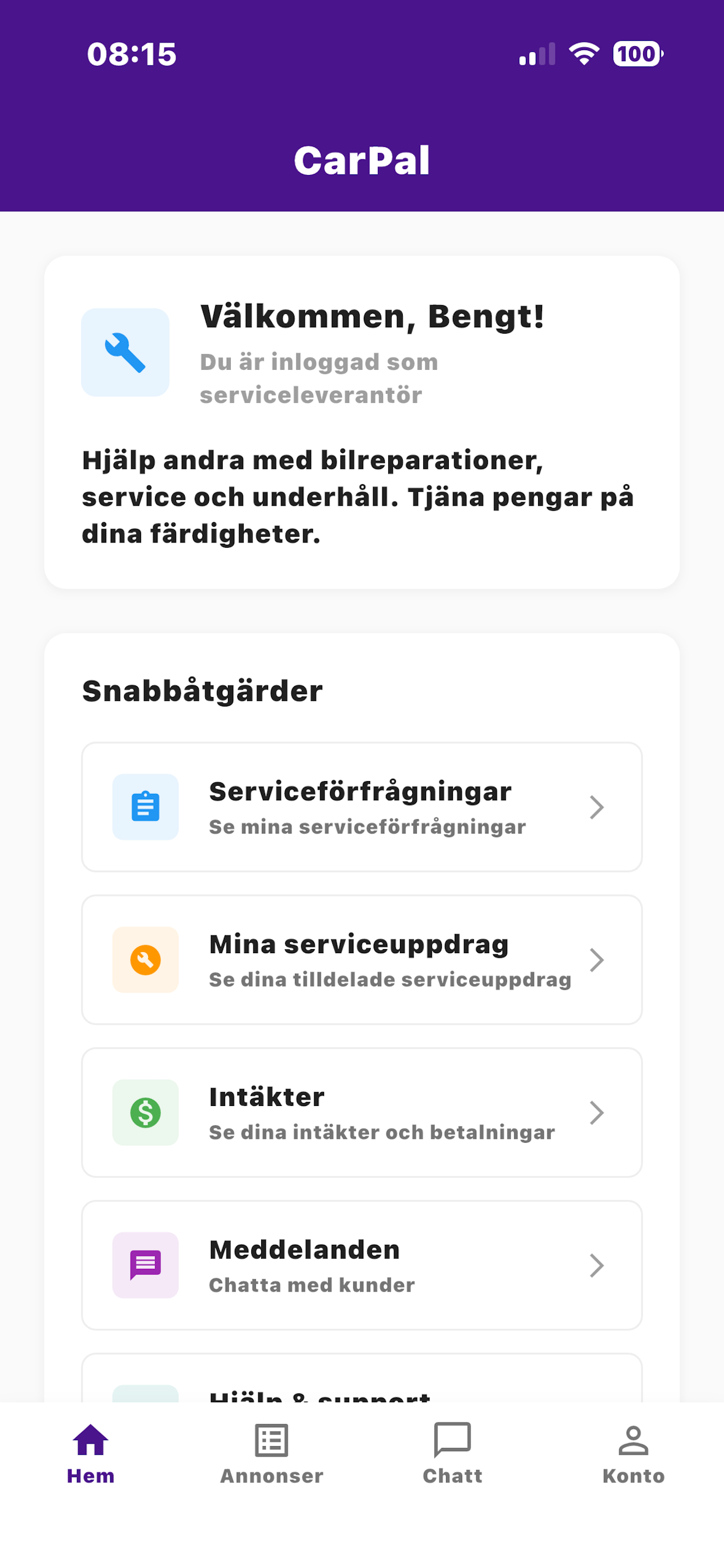Expand Serviceförfrågningar via its chevron

[x=597, y=807]
